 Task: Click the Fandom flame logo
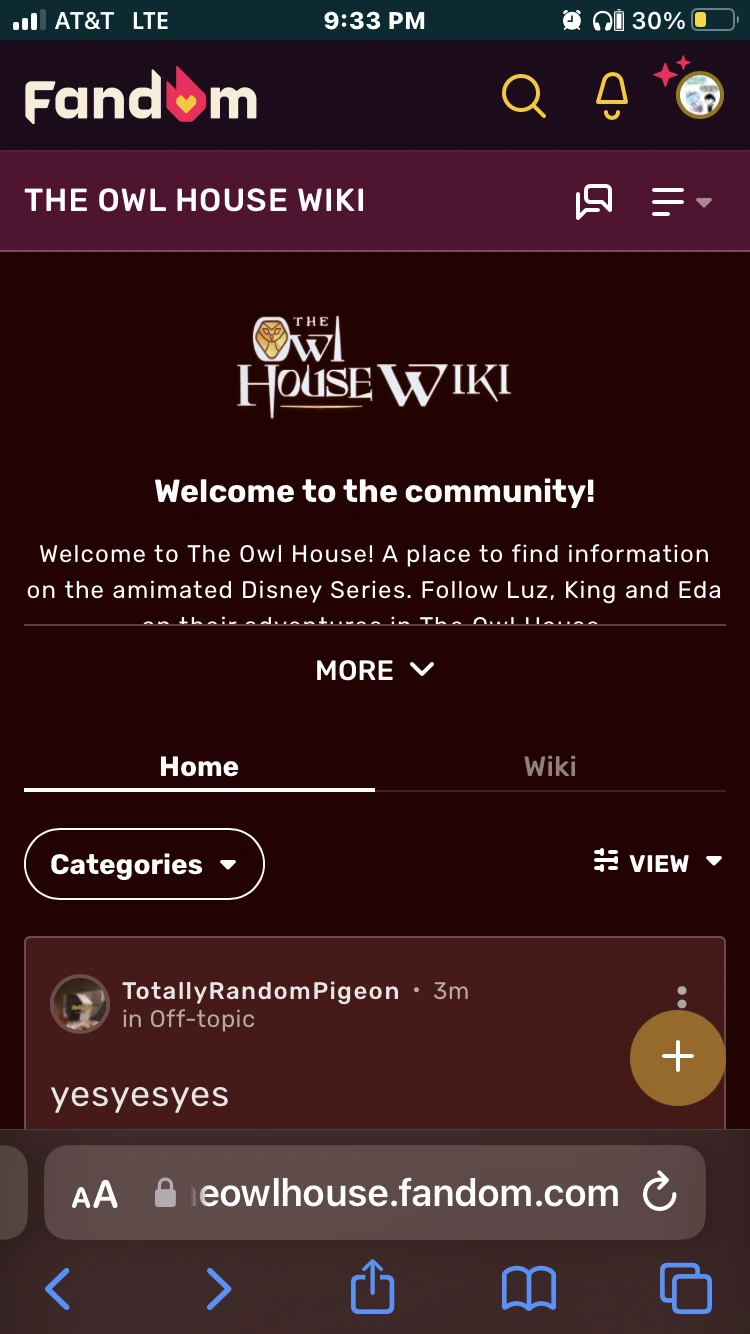140,95
